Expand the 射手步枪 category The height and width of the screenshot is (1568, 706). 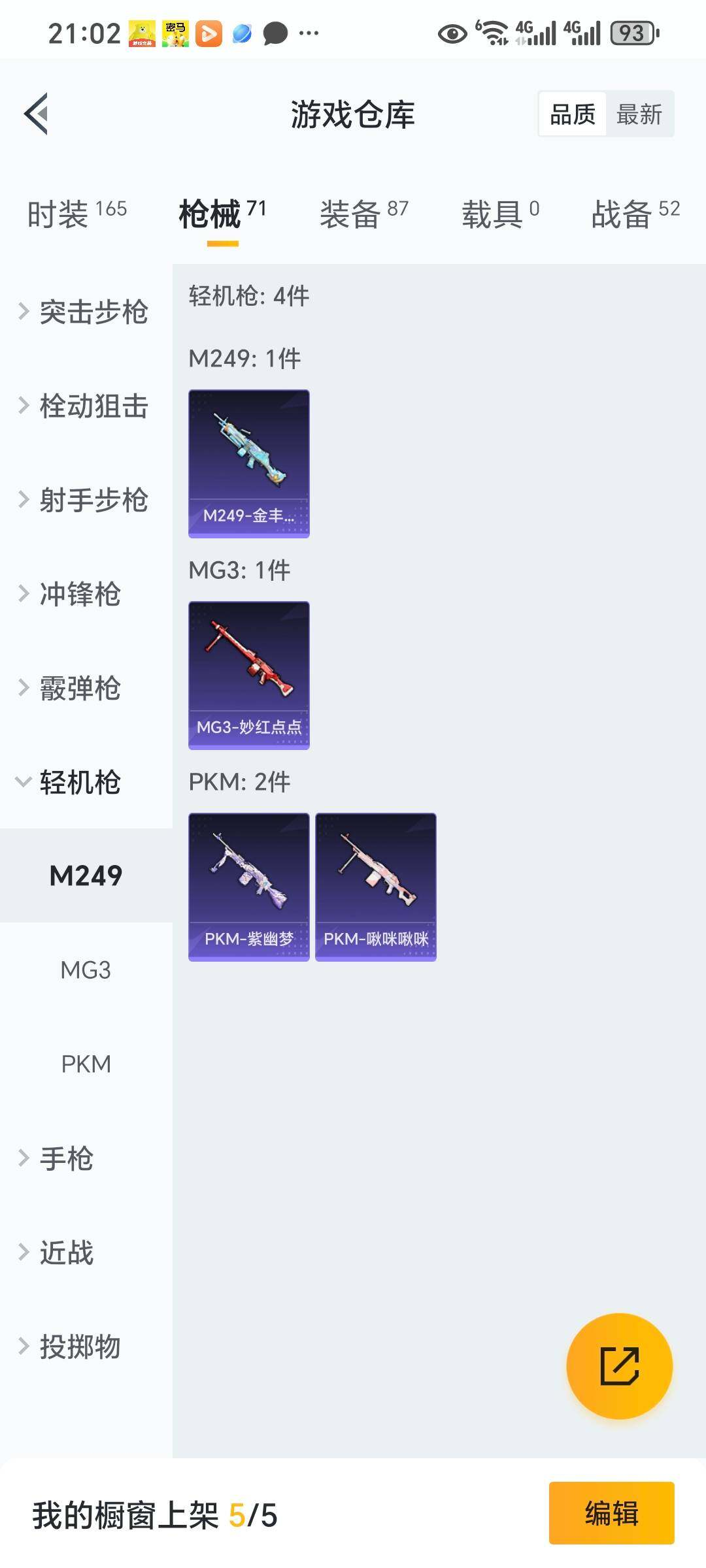coord(85,500)
